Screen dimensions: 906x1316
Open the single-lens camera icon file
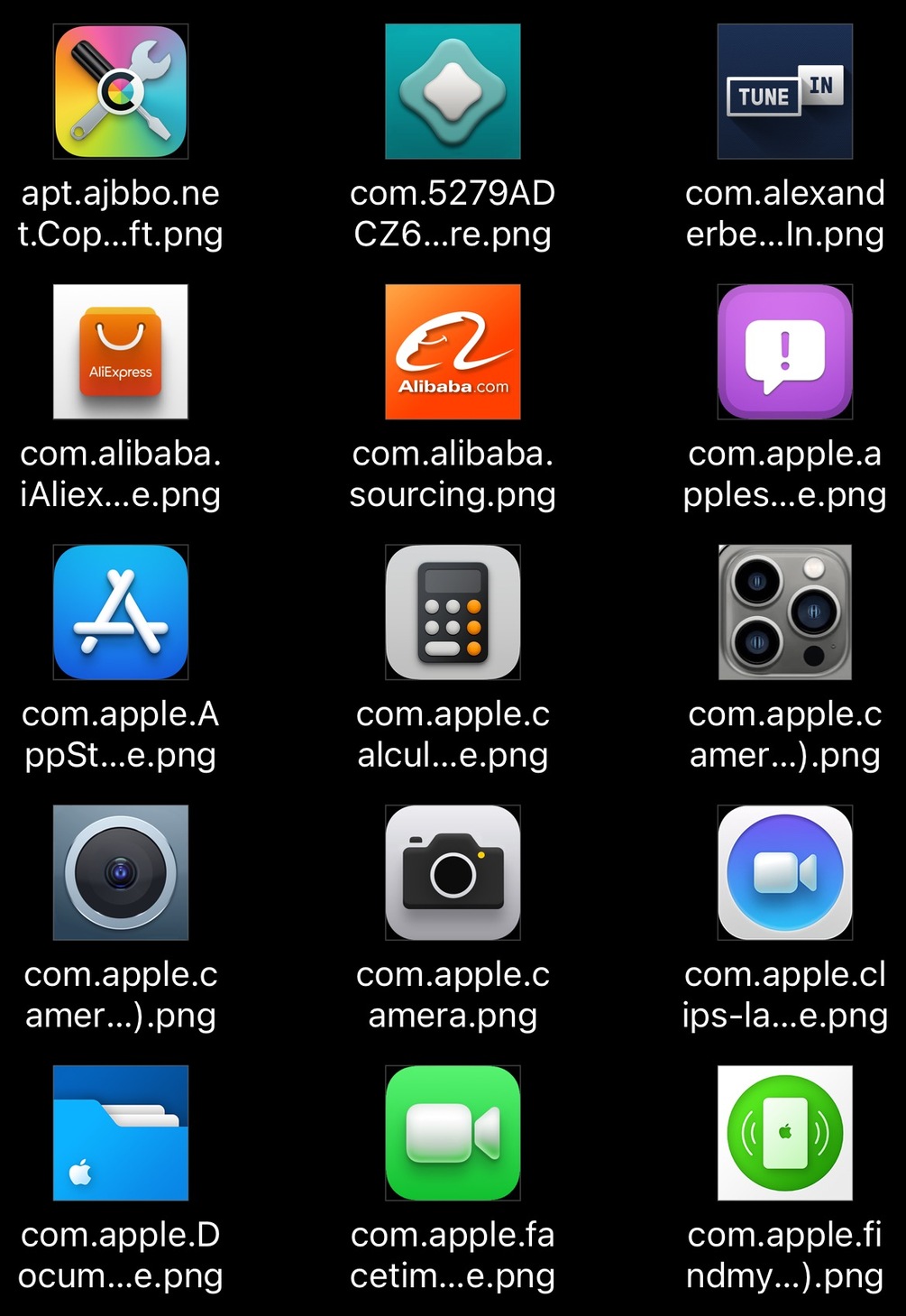point(121,872)
